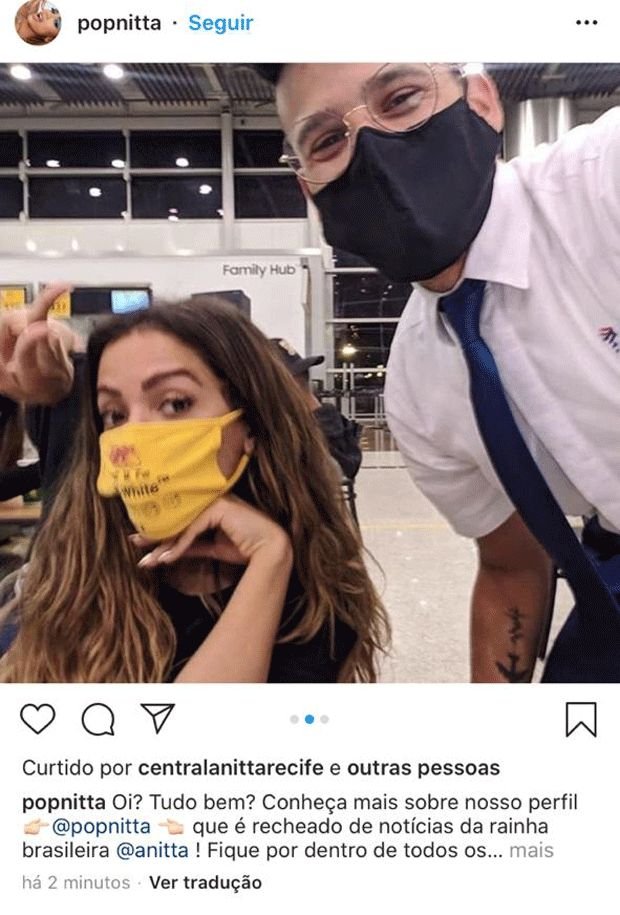
Task: Open comments with the speech bubble icon
Action: (97, 718)
